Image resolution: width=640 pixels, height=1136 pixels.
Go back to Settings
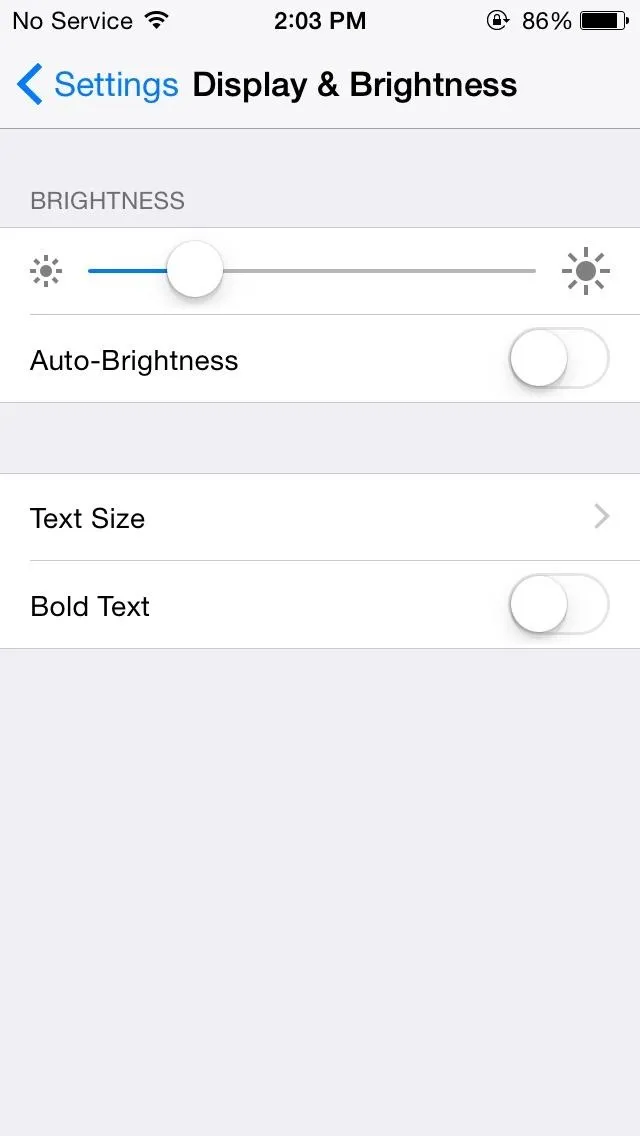(97, 85)
